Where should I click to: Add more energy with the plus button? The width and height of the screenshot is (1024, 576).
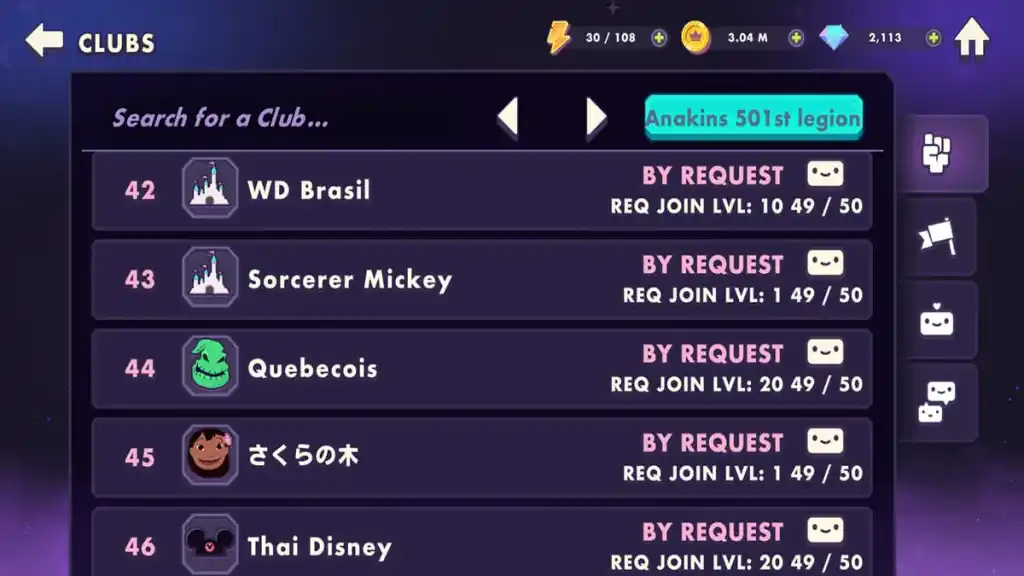tap(659, 38)
